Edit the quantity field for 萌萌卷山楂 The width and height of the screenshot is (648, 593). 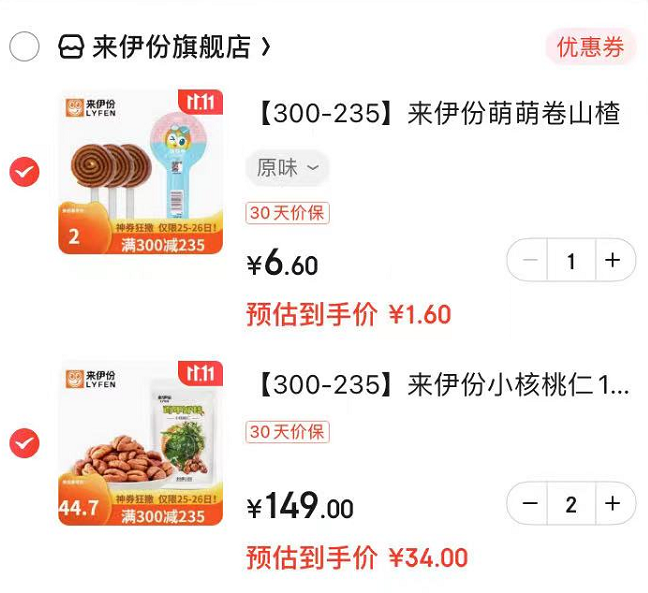[571, 262]
